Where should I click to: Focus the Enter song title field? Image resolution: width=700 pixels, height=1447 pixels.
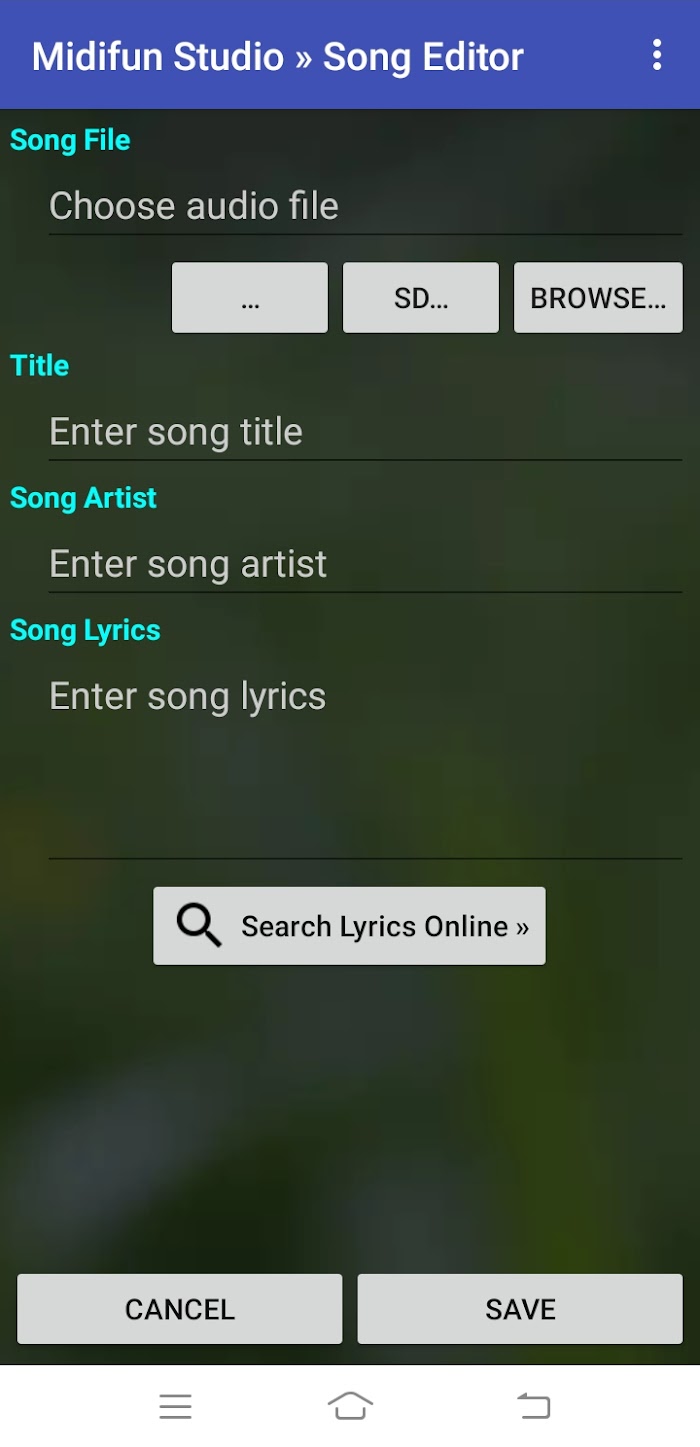(365, 433)
